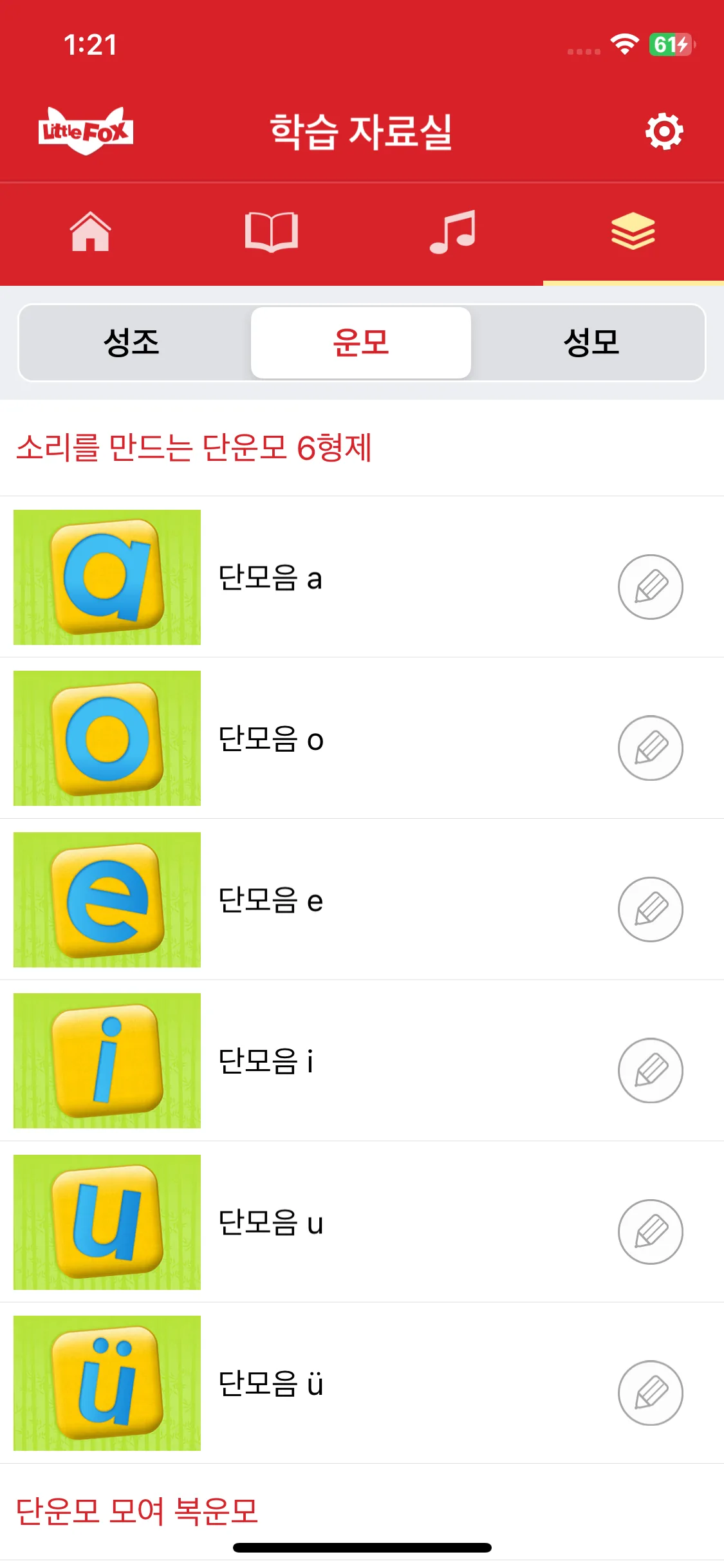724x1568 pixels.
Task: Tap the pencil icon for 단모음 o
Action: click(650, 748)
